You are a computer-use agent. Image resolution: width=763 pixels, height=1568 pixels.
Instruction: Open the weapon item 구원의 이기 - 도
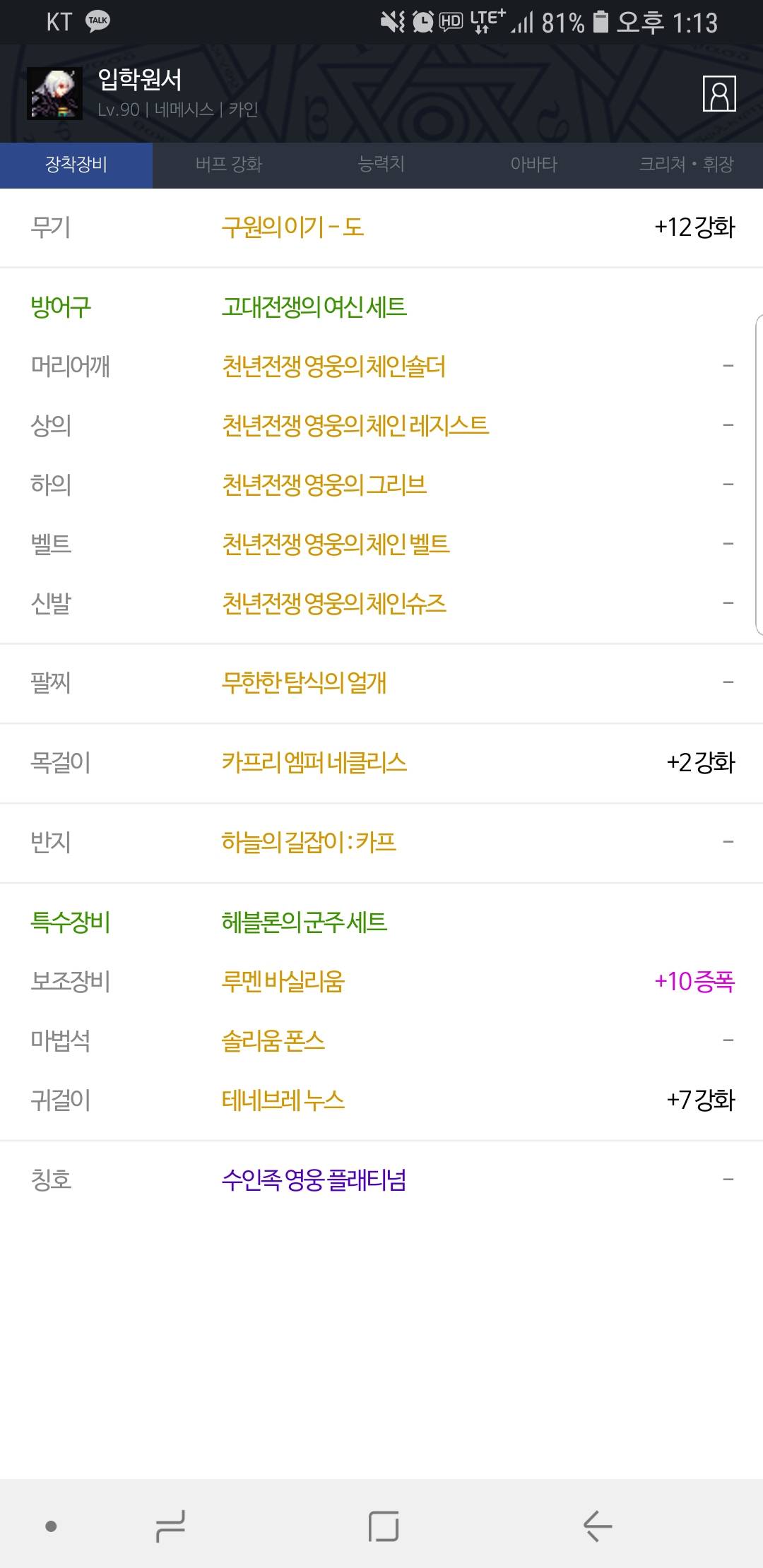(381, 227)
